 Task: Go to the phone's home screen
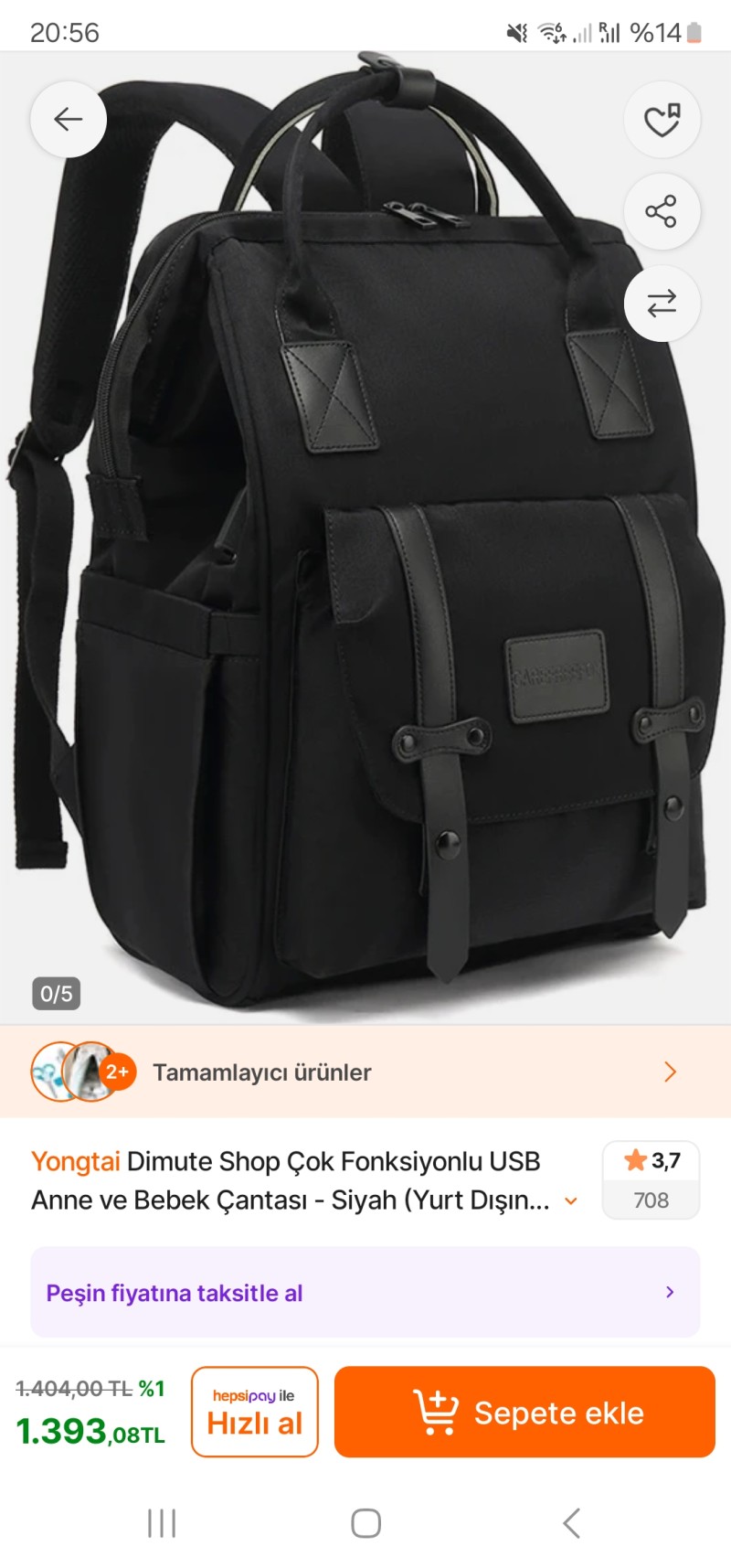click(365, 1523)
